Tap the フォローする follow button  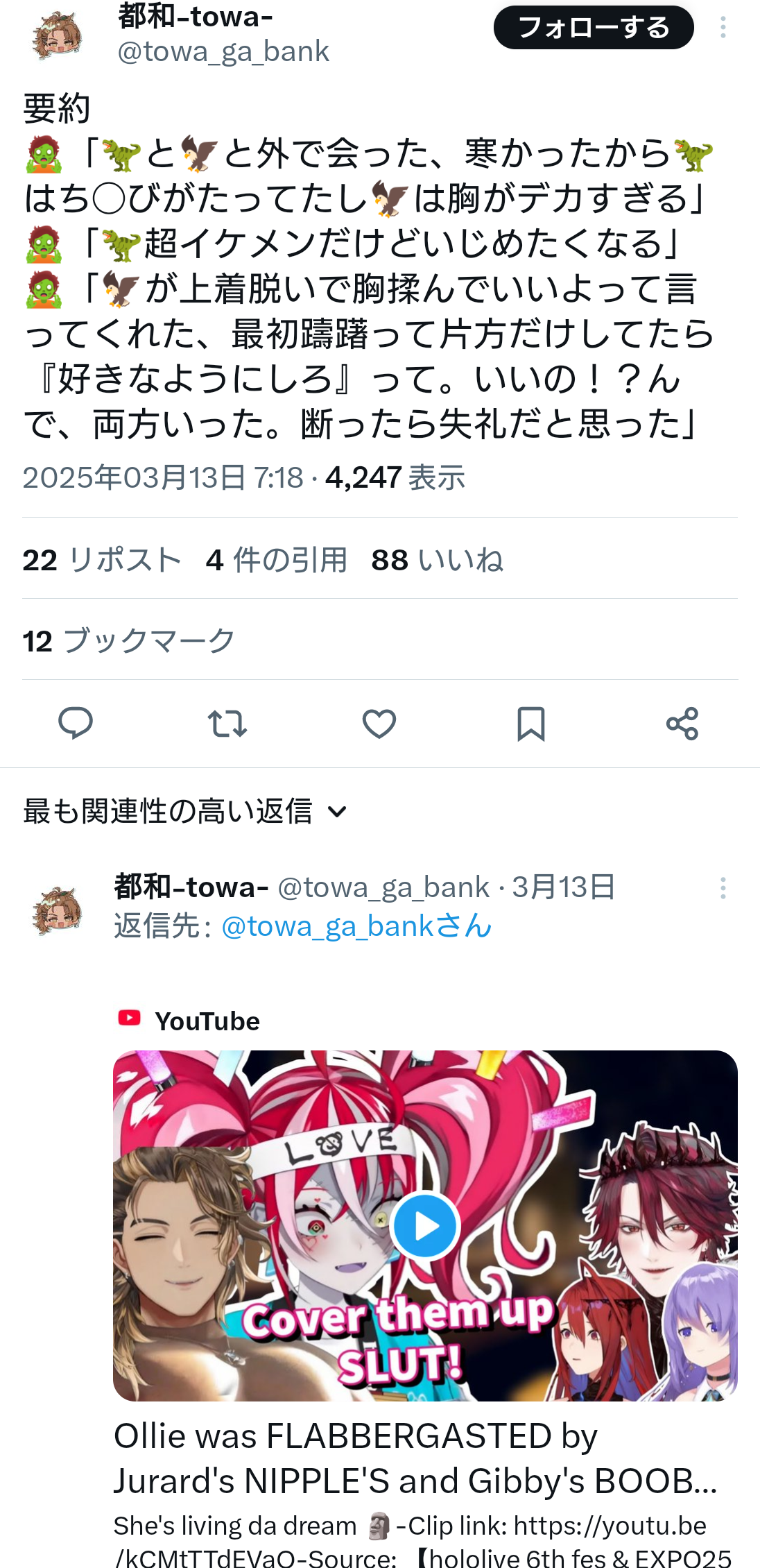click(x=594, y=28)
